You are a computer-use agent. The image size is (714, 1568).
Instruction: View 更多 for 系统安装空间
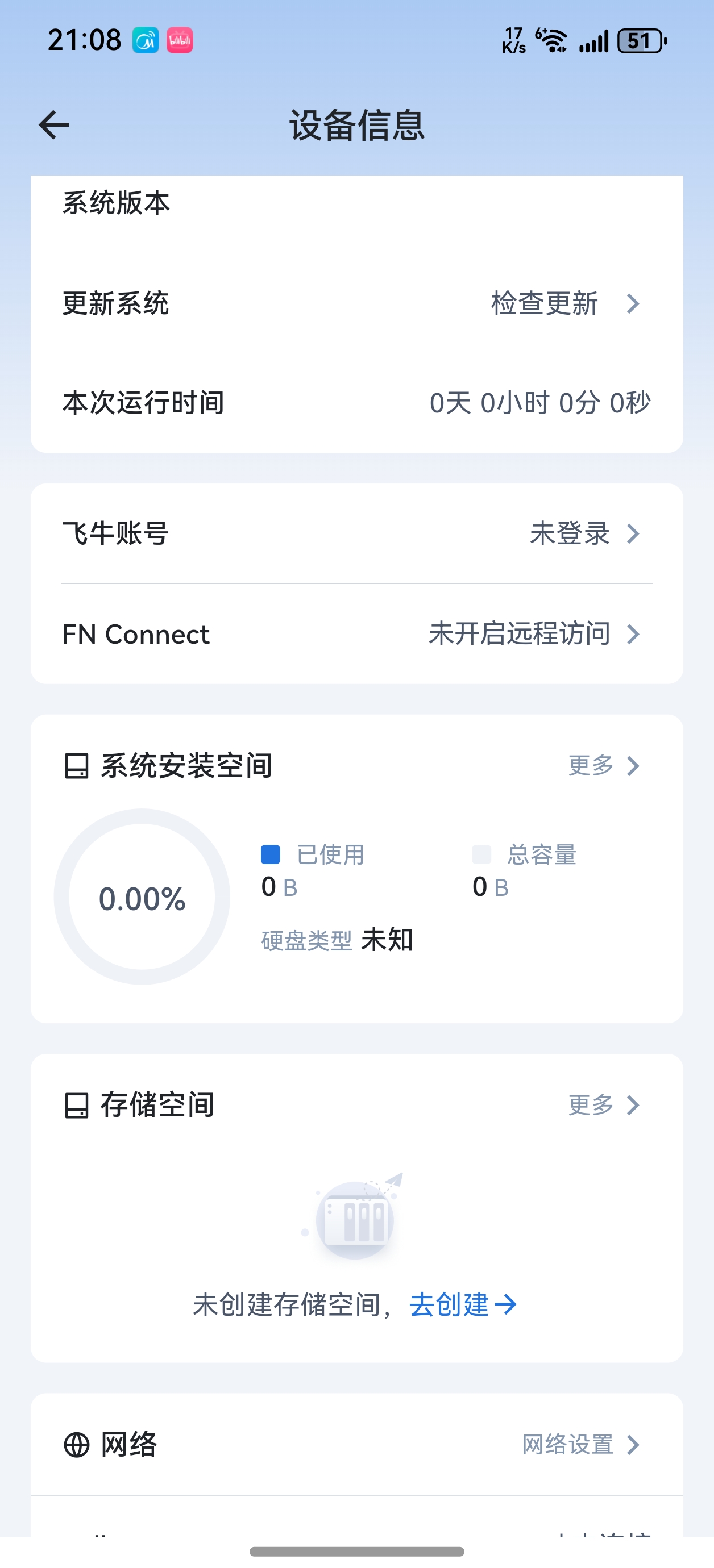(603, 766)
